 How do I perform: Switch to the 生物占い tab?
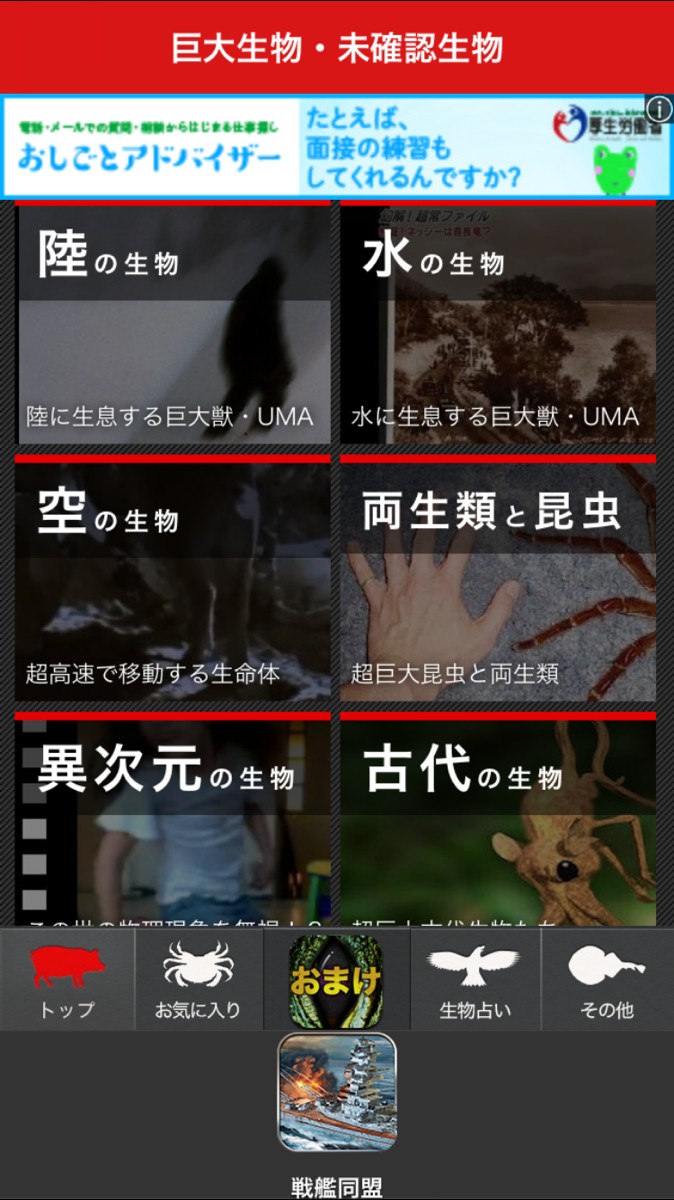point(475,980)
